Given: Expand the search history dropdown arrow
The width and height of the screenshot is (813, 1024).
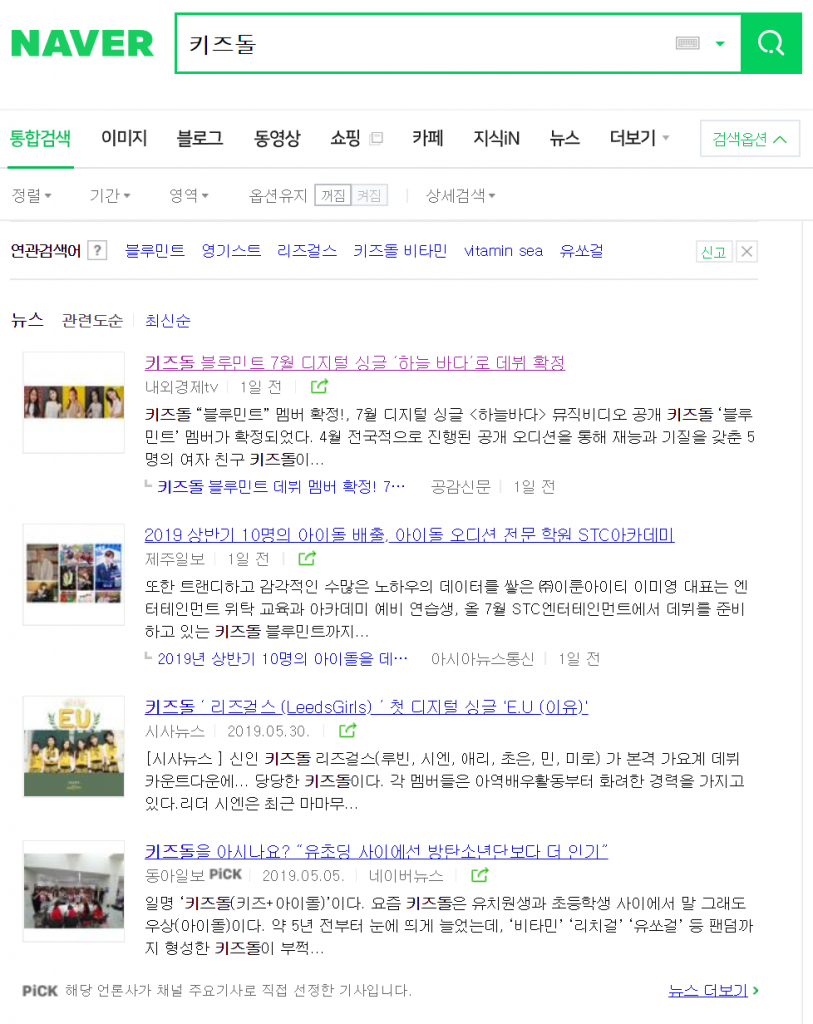Looking at the screenshot, I should (x=720, y=44).
